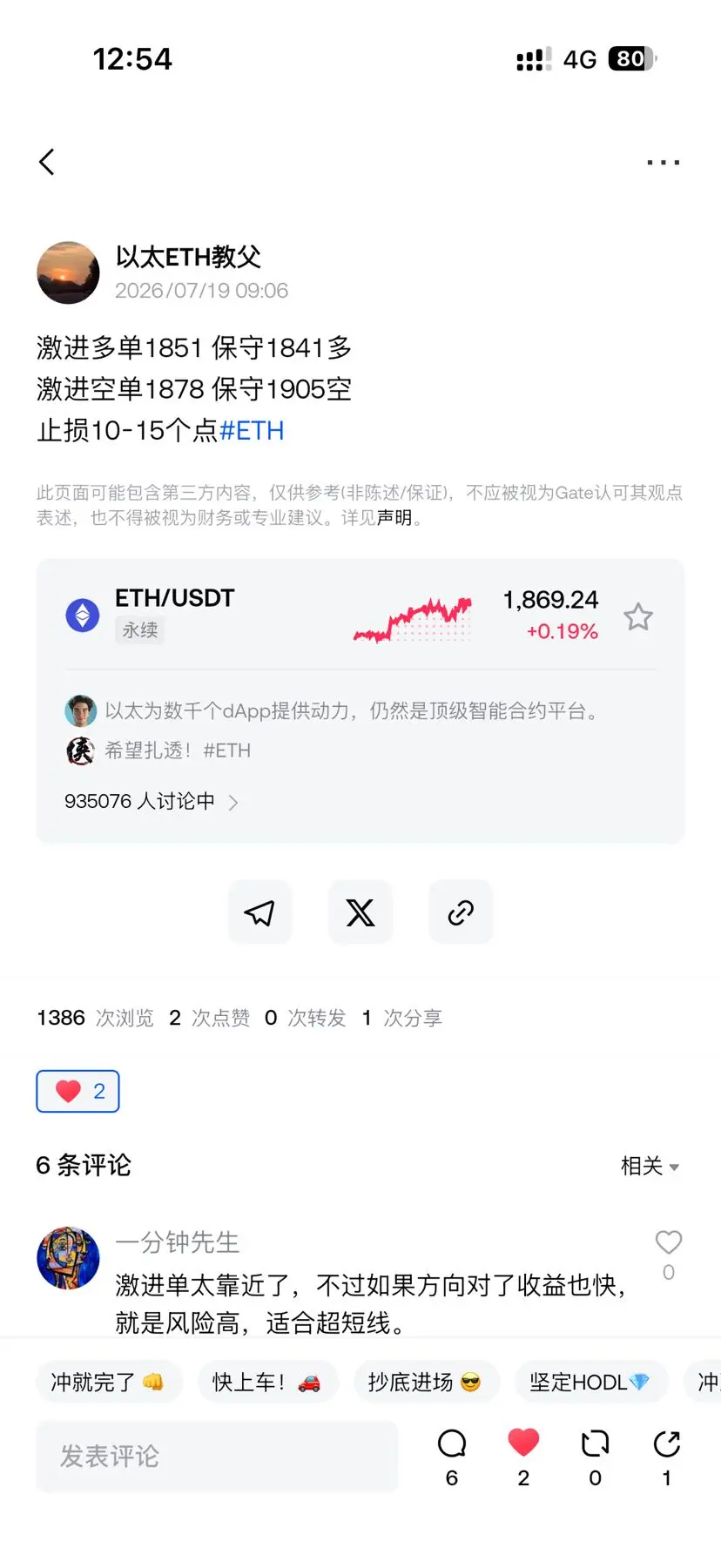Pick the 抄底进场 quick reply chip
721x1568 pixels.
426,1382
